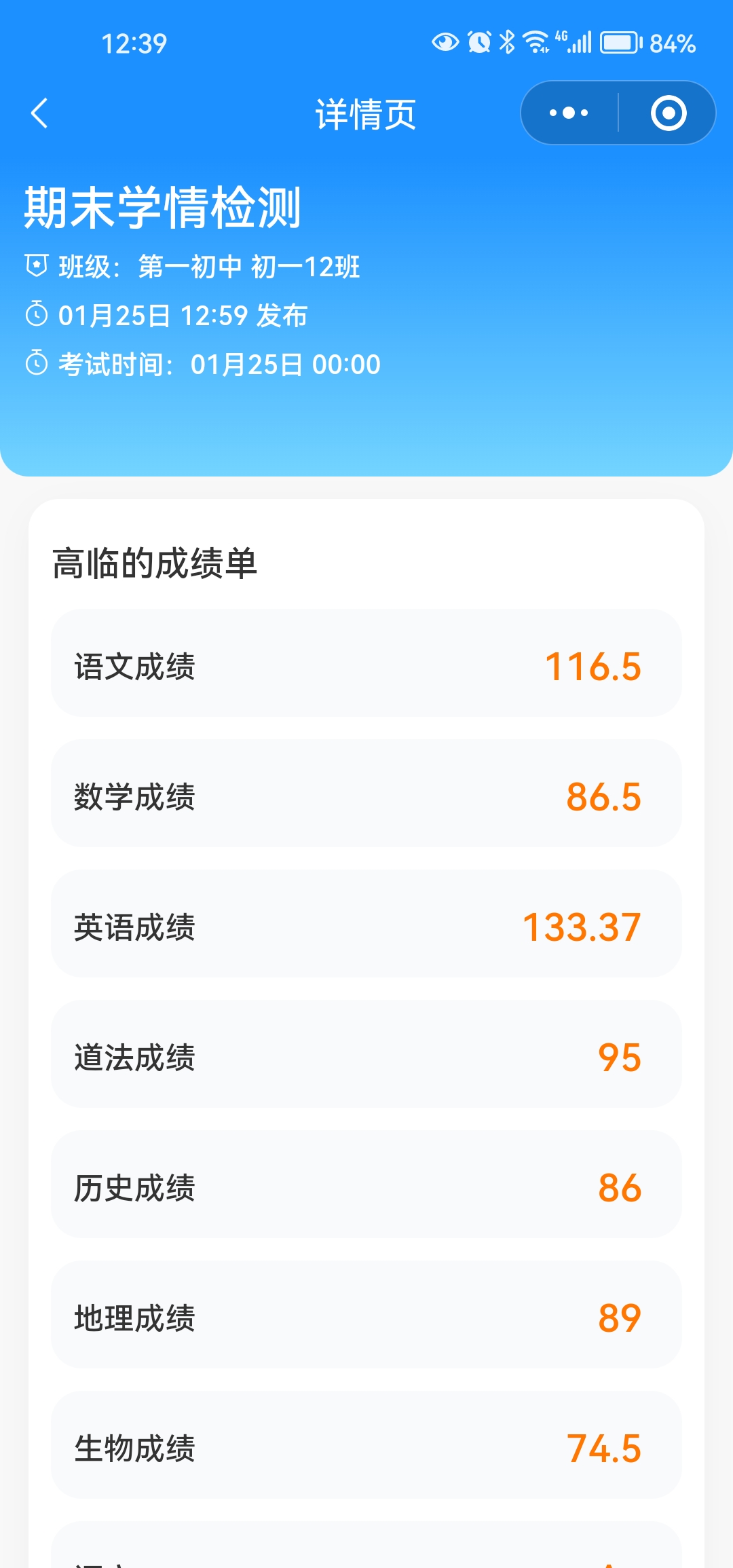Tap the 地理成绩 score showing 89
733x1568 pixels.
366,1315
